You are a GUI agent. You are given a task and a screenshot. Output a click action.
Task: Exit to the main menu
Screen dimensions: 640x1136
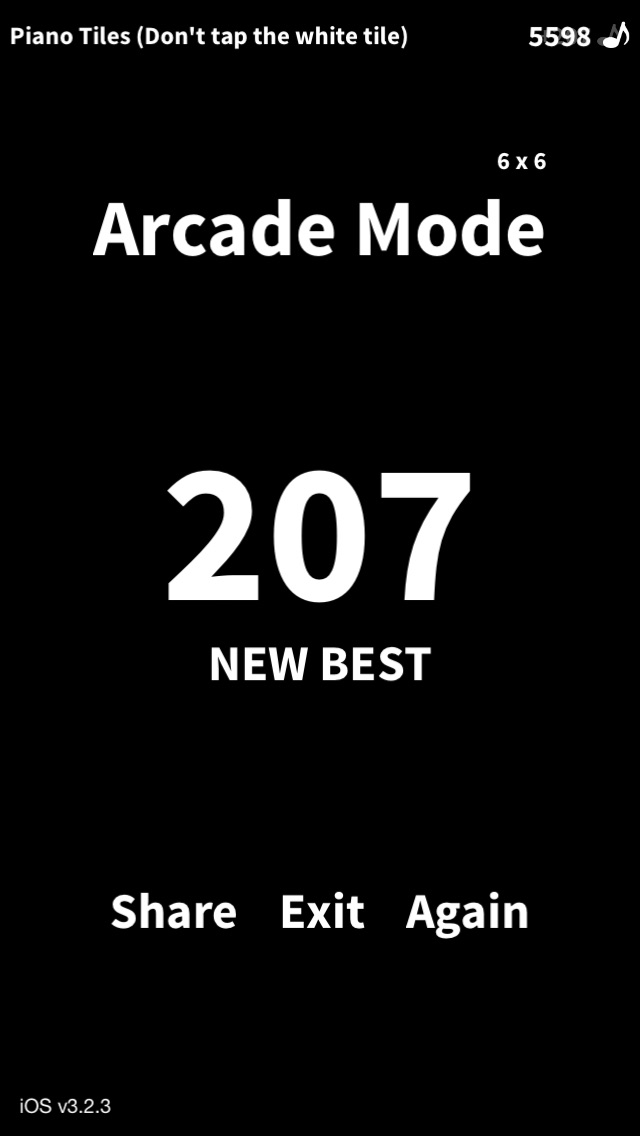tap(322, 912)
